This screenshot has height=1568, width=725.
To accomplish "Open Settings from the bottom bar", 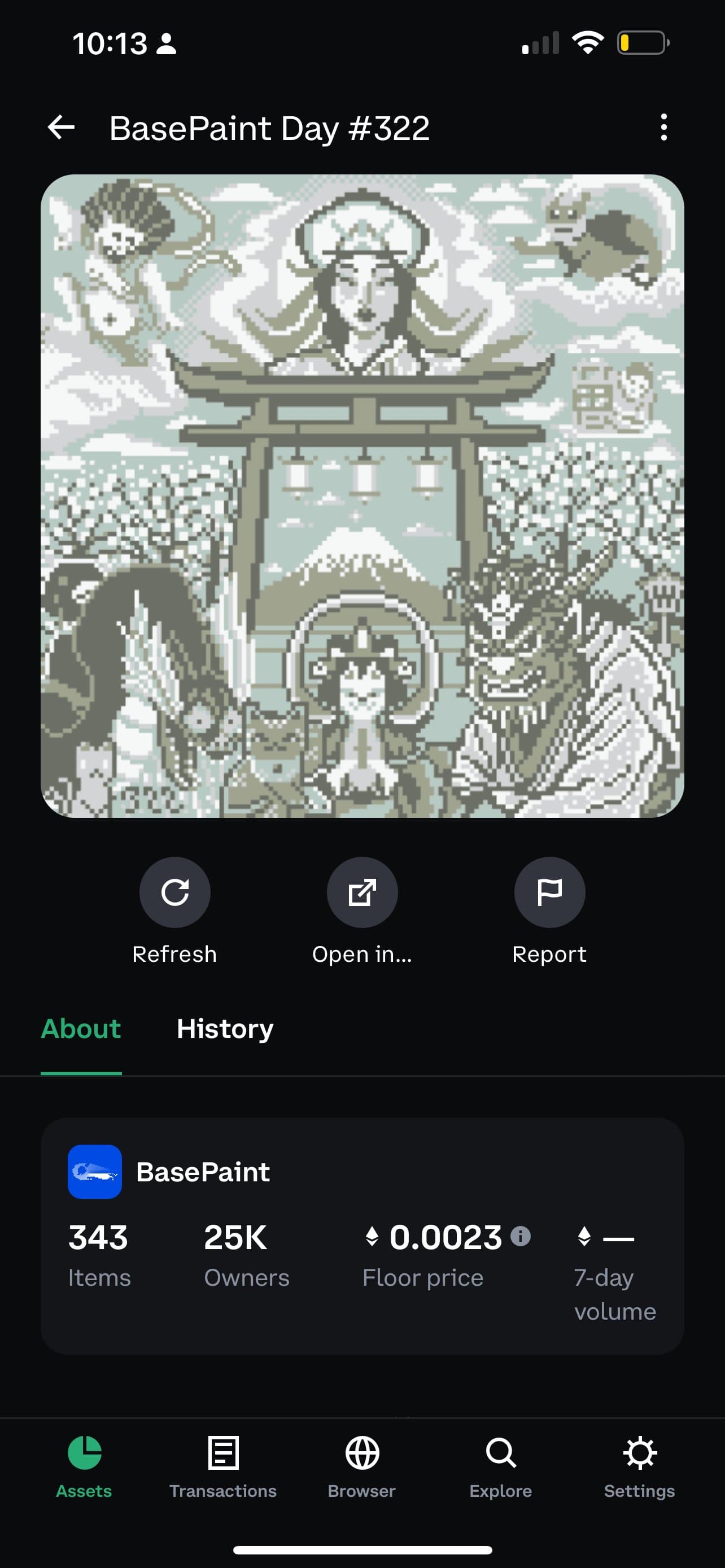I will point(639,1465).
